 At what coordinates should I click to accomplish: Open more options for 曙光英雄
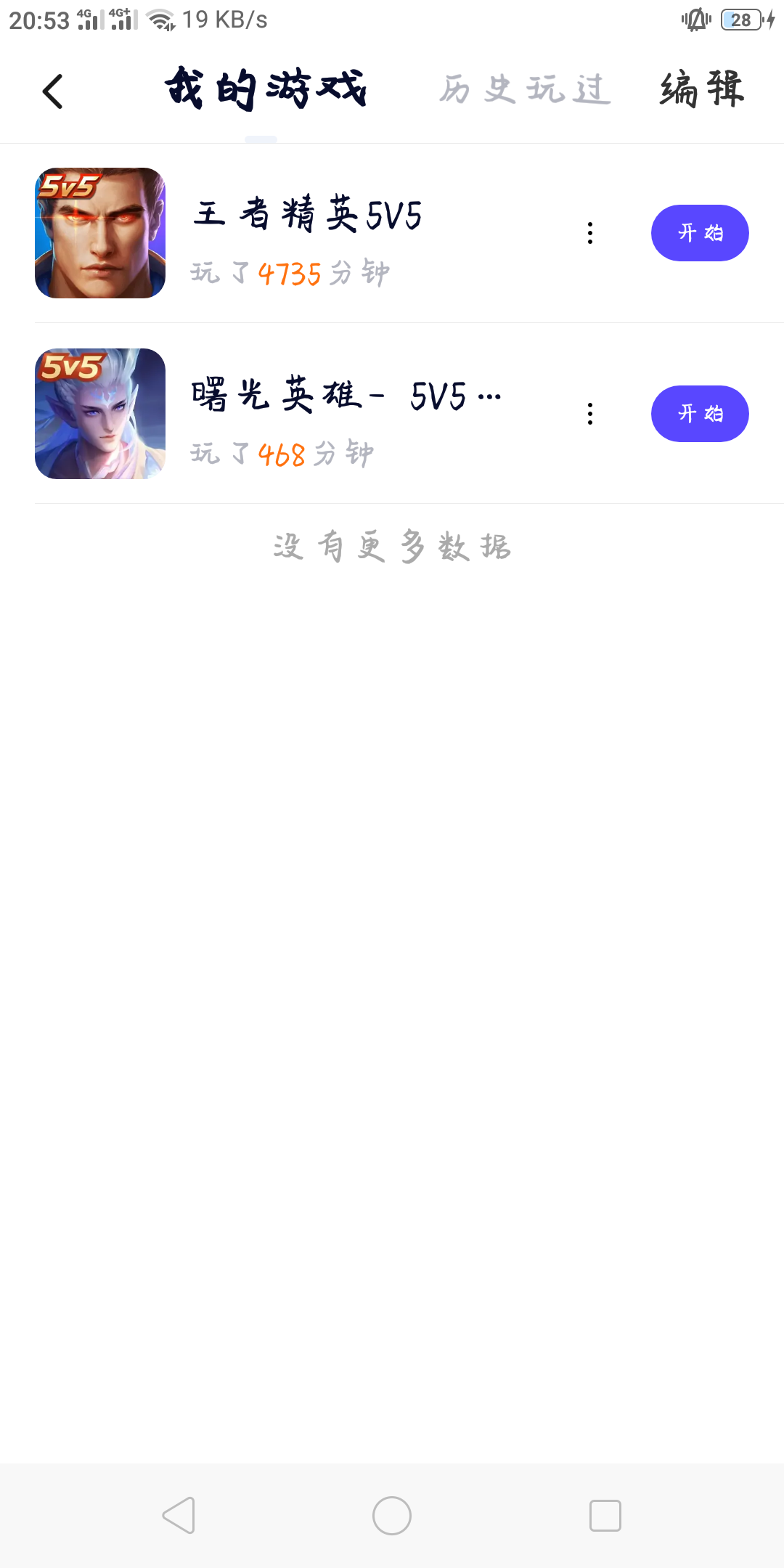tap(590, 414)
